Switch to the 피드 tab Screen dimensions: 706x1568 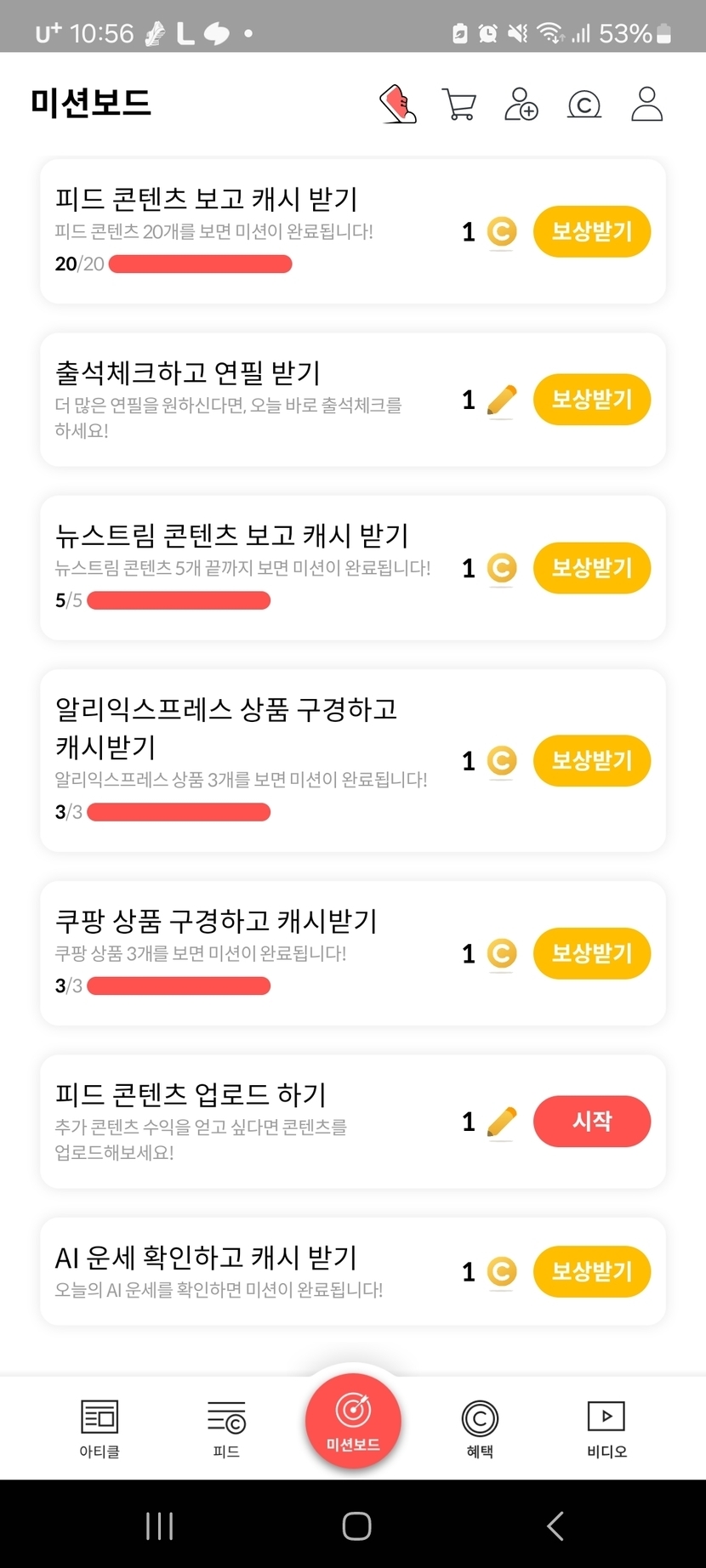[226, 1428]
